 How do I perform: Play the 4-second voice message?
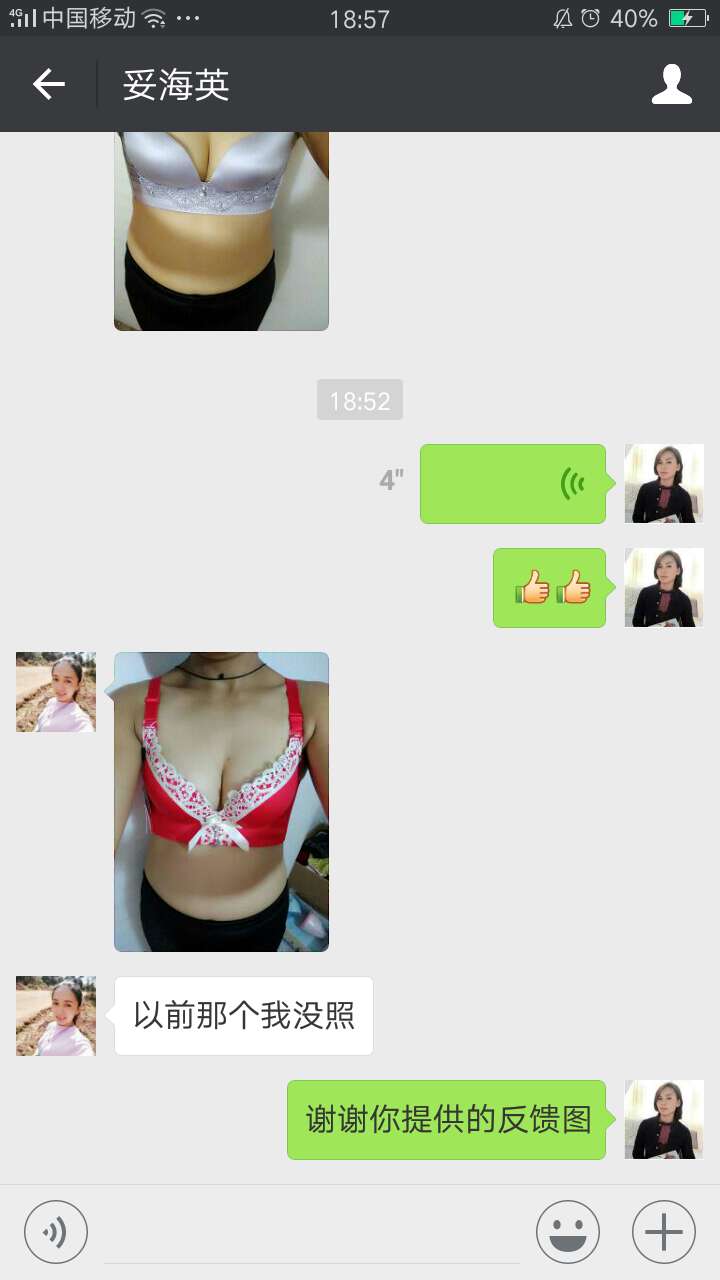(x=512, y=484)
